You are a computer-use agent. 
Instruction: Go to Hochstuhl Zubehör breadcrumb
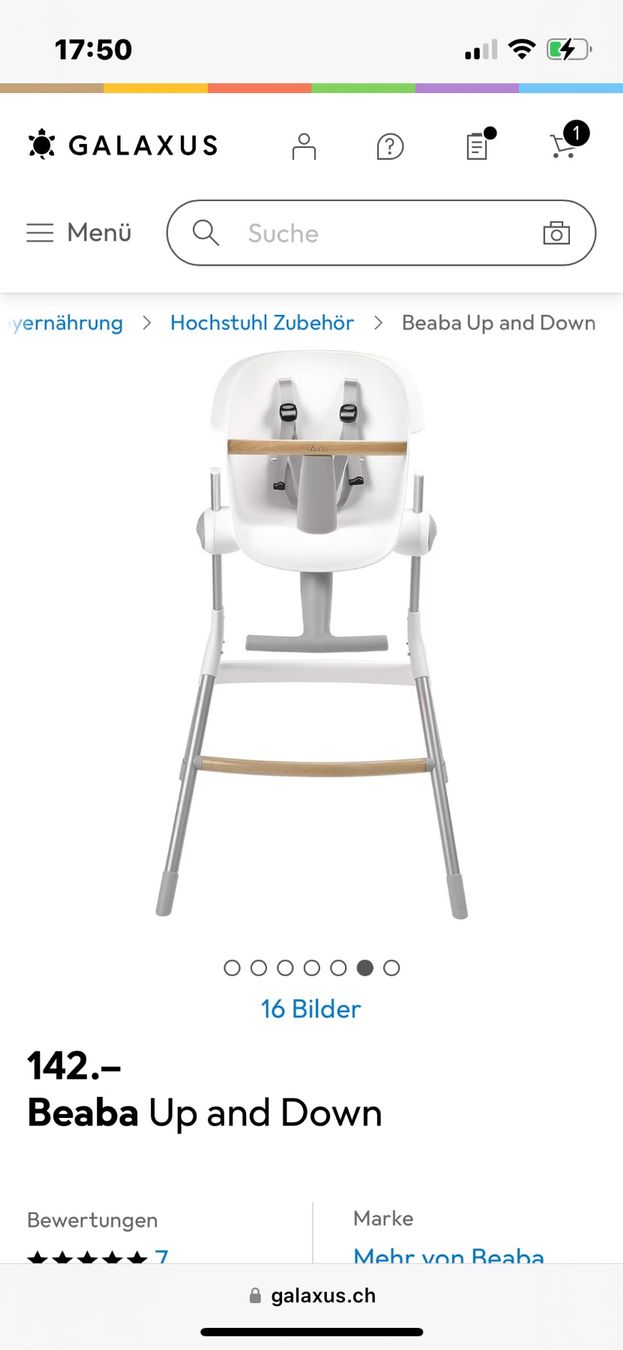pos(262,323)
